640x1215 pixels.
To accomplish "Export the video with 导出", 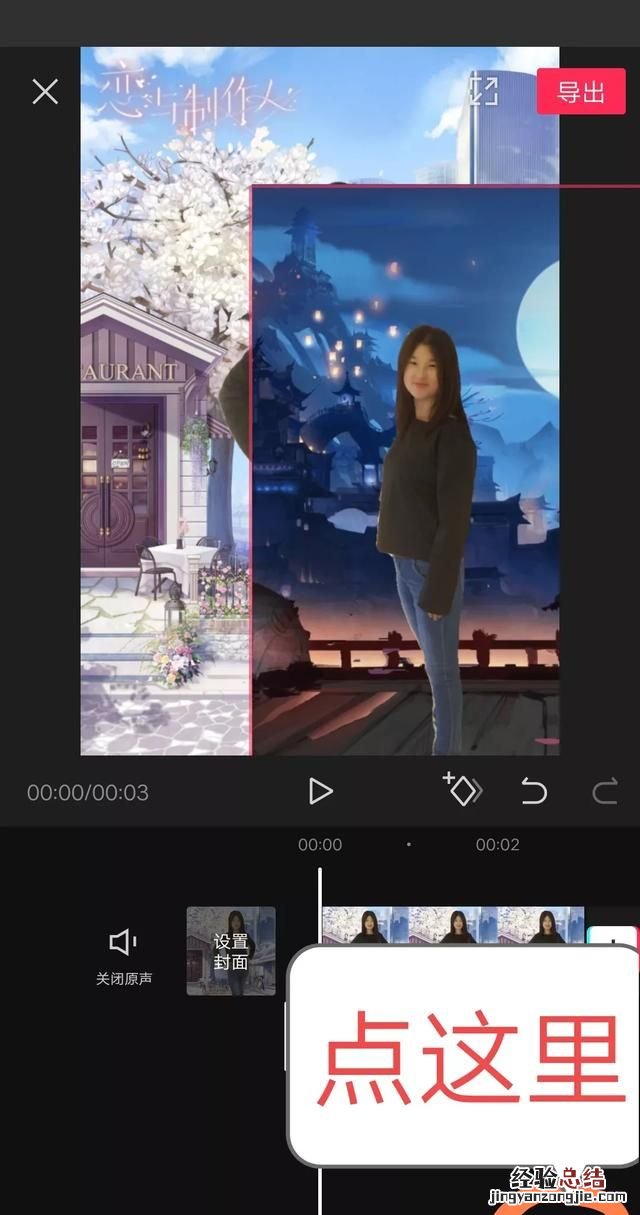I will coord(581,92).
